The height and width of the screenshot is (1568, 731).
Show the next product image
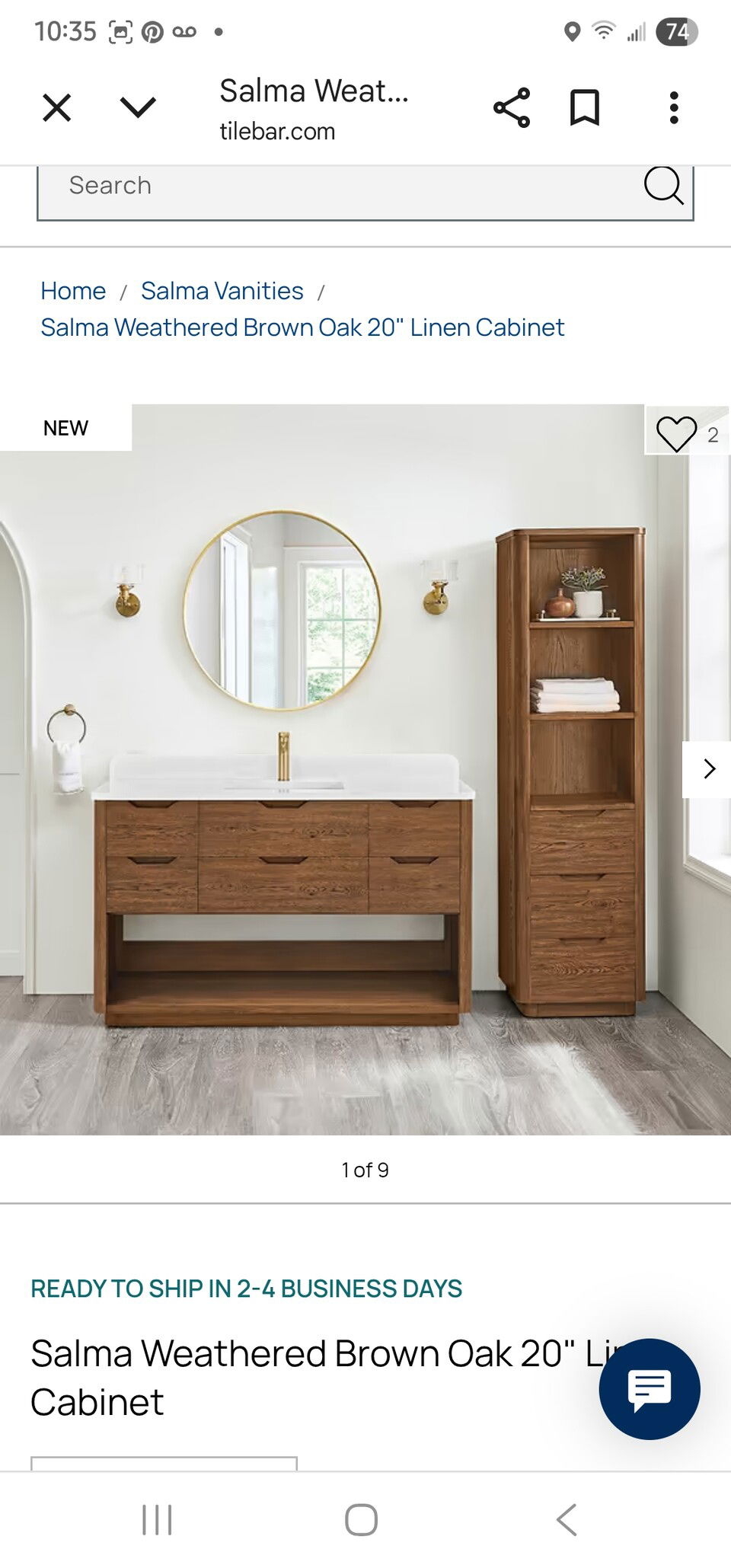pos(709,769)
